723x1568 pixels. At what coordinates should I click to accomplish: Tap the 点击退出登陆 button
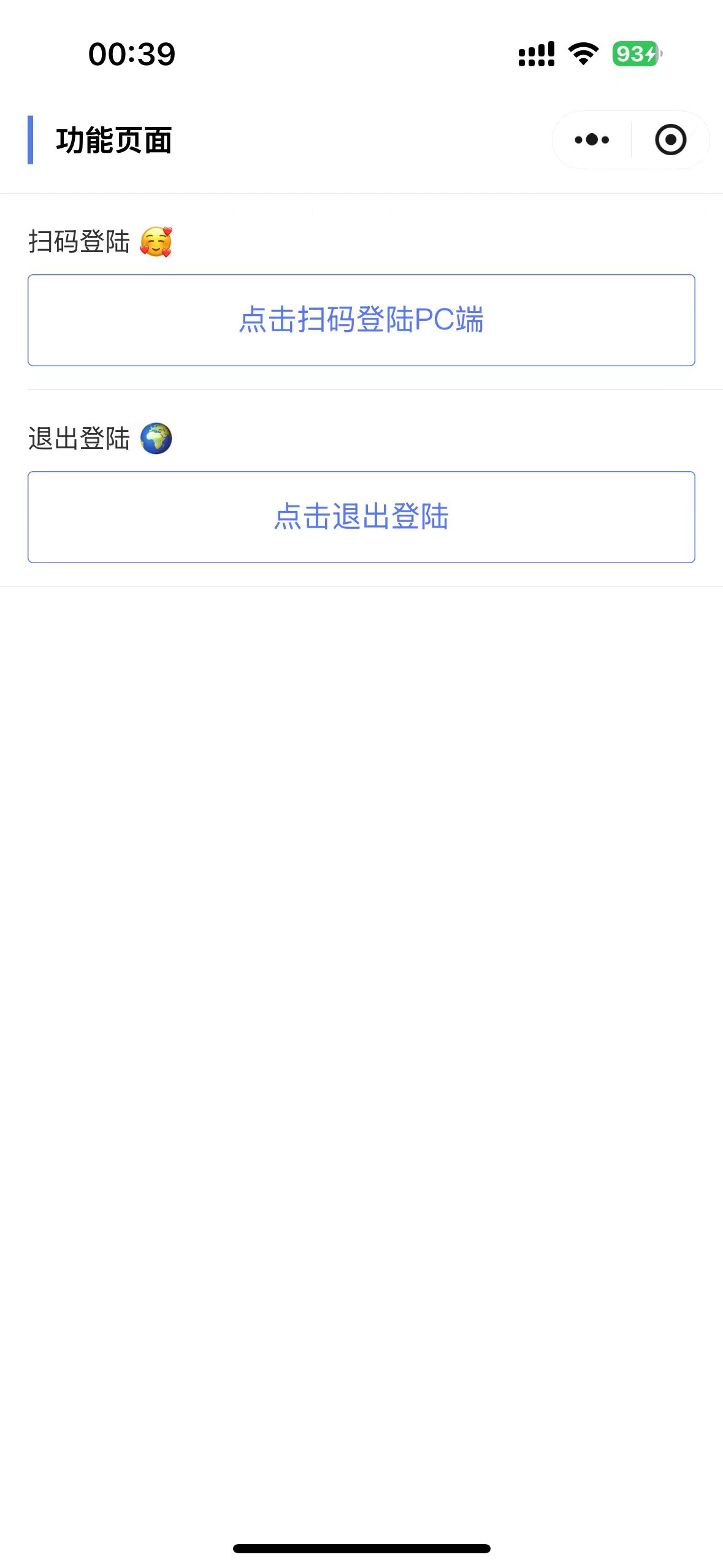pyautogui.click(x=361, y=517)
